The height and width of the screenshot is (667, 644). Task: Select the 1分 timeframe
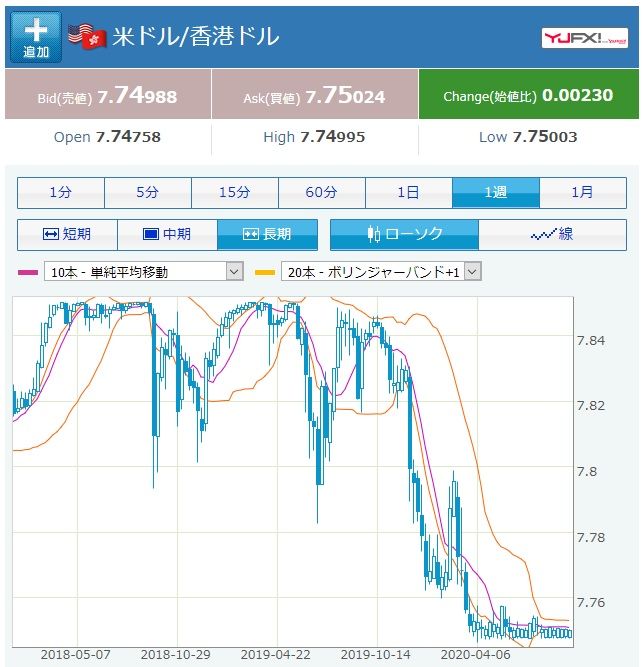tap(60, 192)
